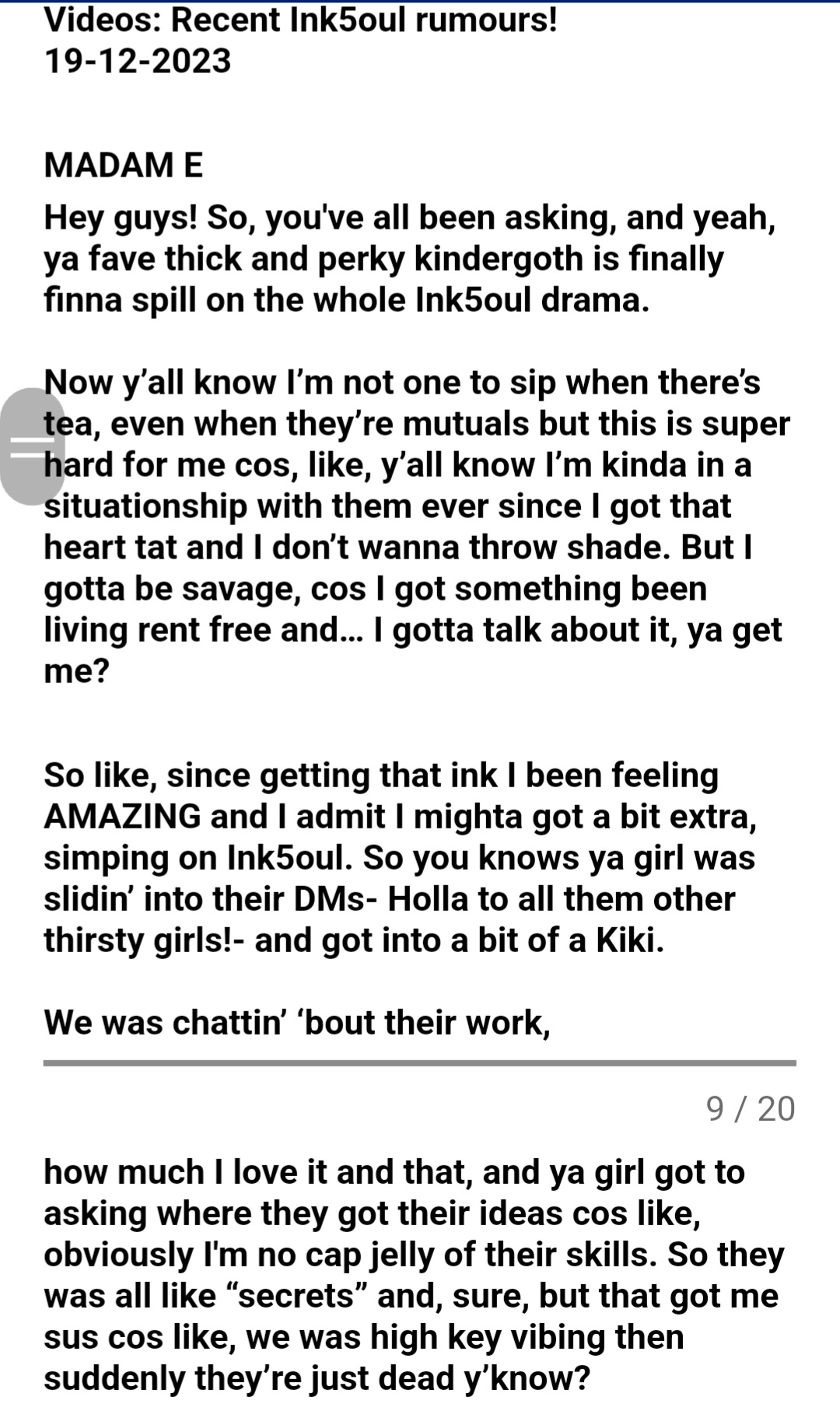This screenshot has height=1411, width=840.
Task: Tap the gray side handle with lines
Action: point(31,446)
